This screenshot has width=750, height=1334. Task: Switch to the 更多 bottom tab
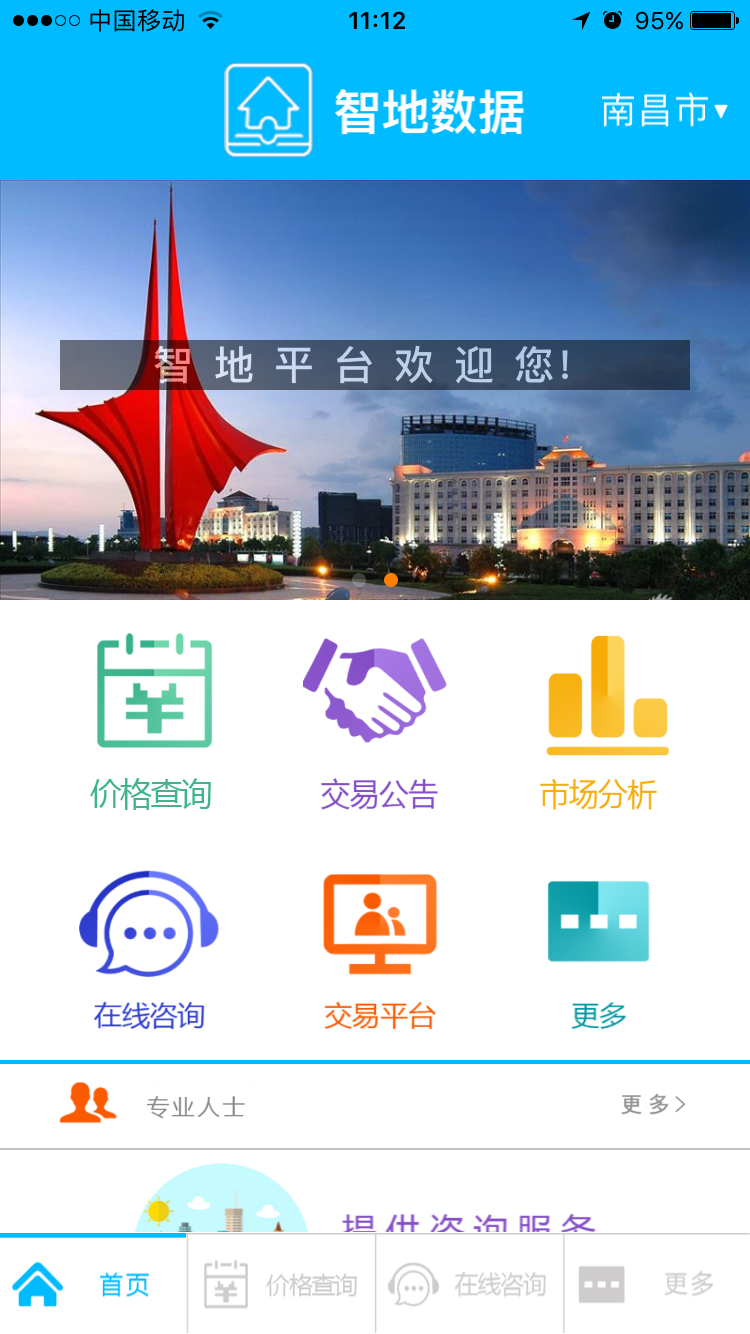(x=657, y=1284)
